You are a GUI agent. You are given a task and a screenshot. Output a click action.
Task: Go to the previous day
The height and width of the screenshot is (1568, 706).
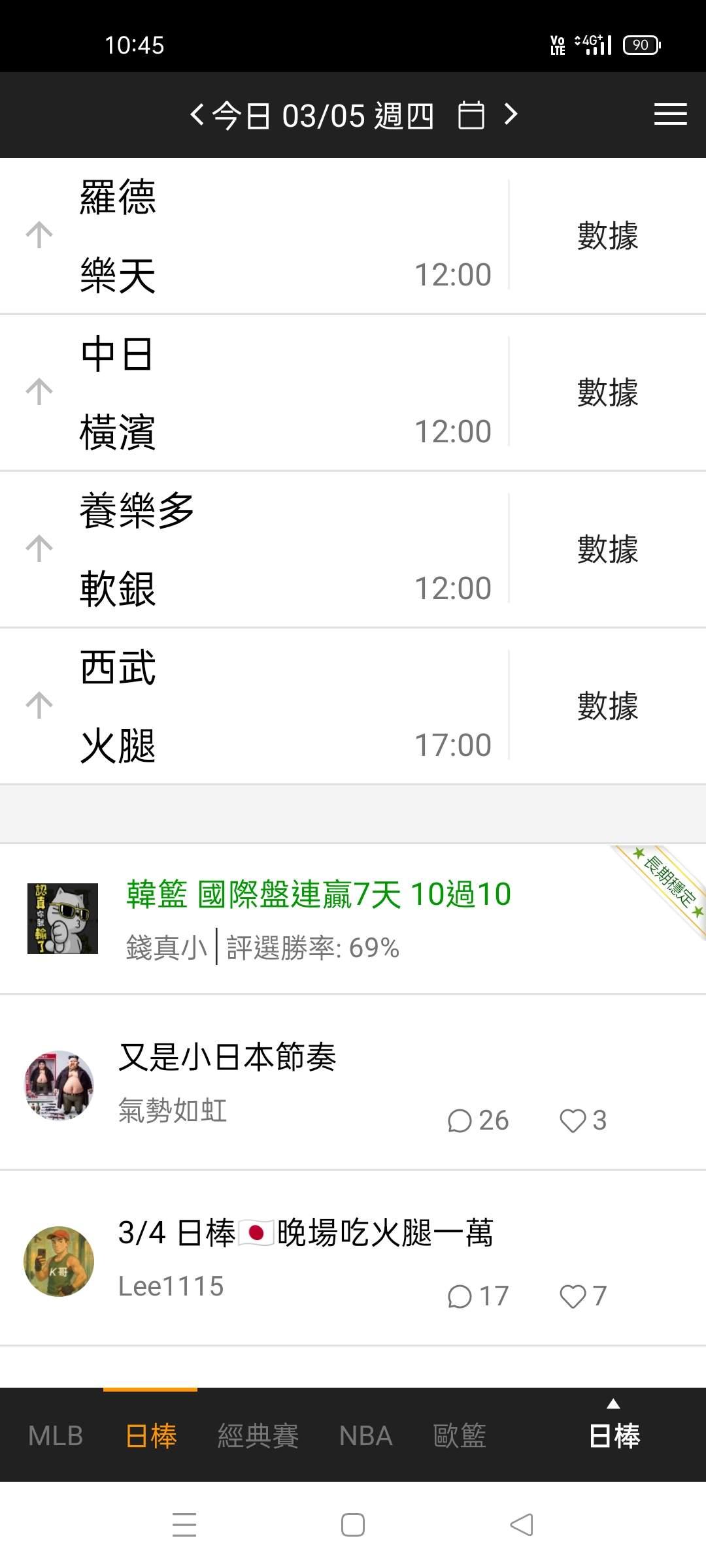point(196,115)
